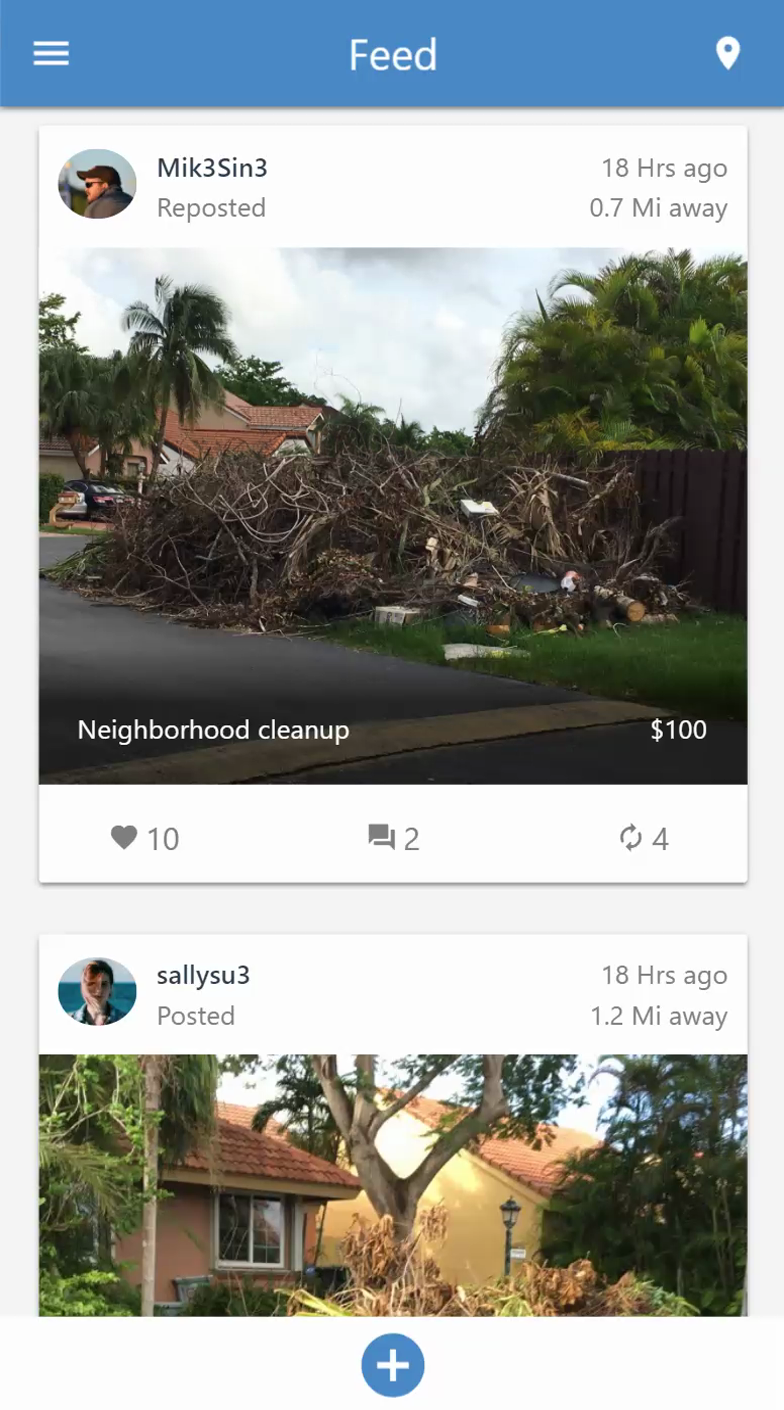The width and height of the screenshot is (784, 1410).
Task: View Mik3Sin3's profile picture
Action: tap(97, 184)
